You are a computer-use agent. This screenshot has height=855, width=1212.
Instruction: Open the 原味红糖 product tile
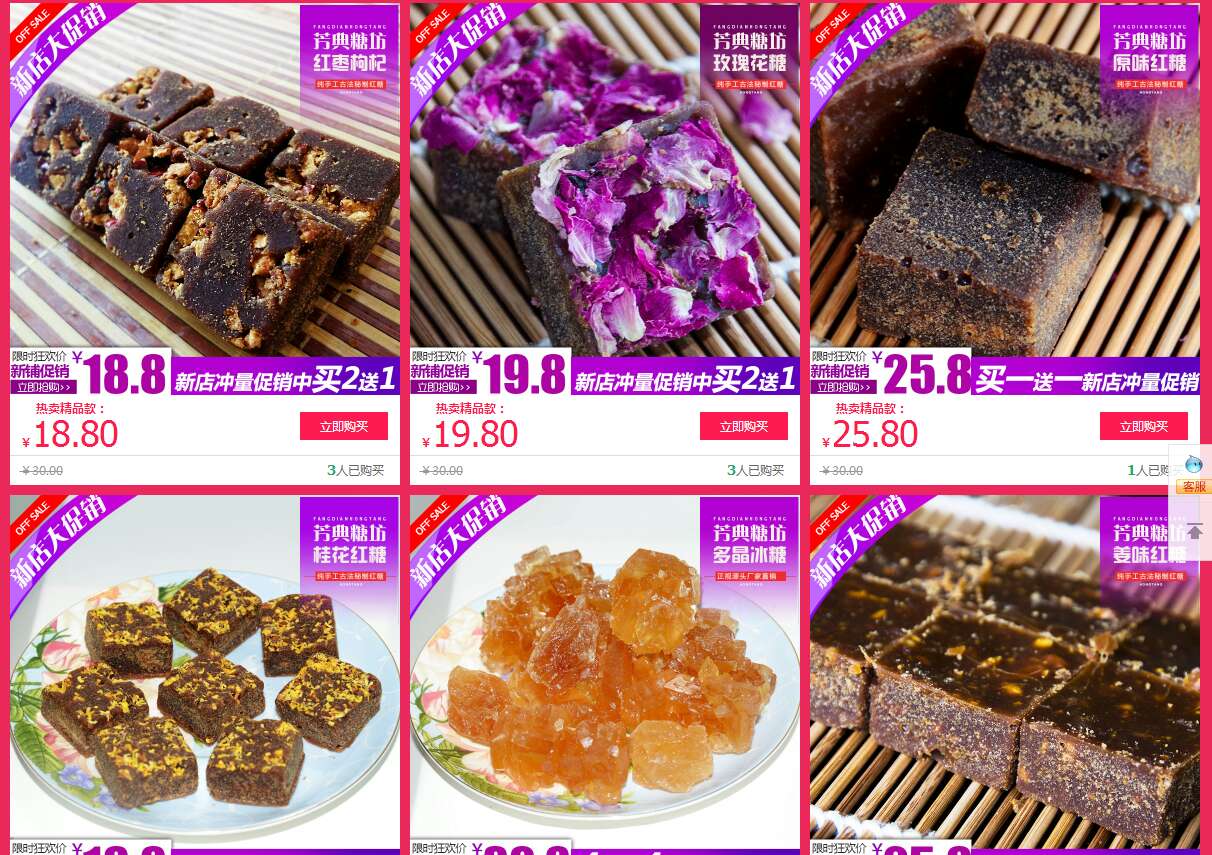pos(1005,200)
